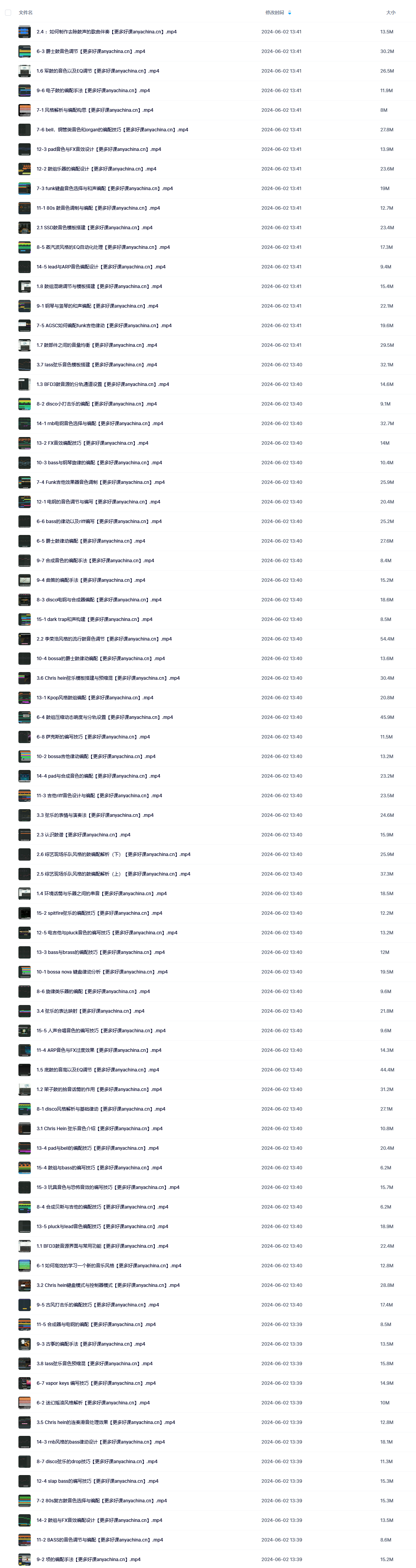Play 9-6 电子鼓的编配手法 video
This screenshot has width=416, height=1568.
coord(93,90)
